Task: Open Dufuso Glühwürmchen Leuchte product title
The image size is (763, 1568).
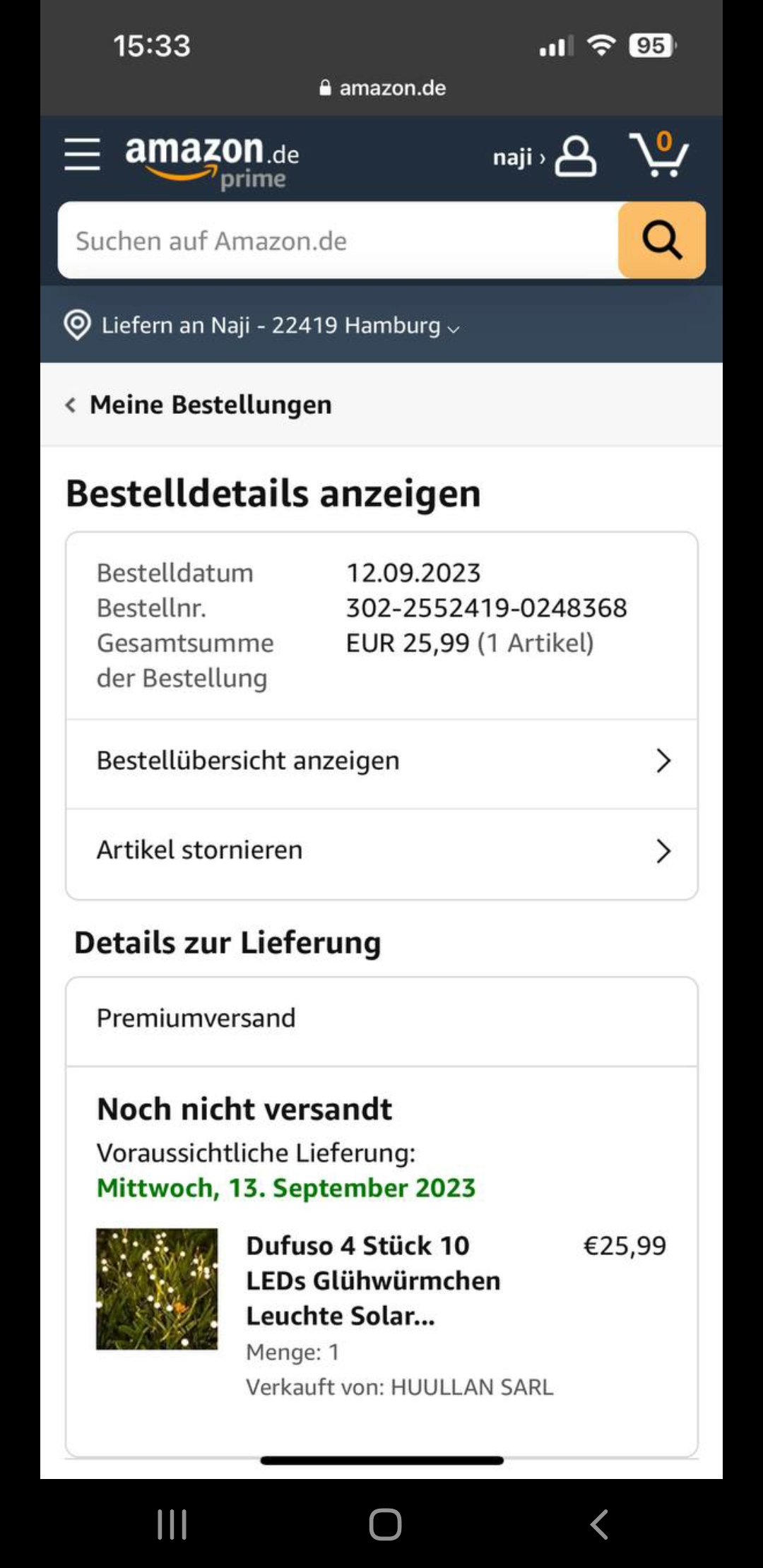Action: pyautogui.click(x=372, y=1281)
